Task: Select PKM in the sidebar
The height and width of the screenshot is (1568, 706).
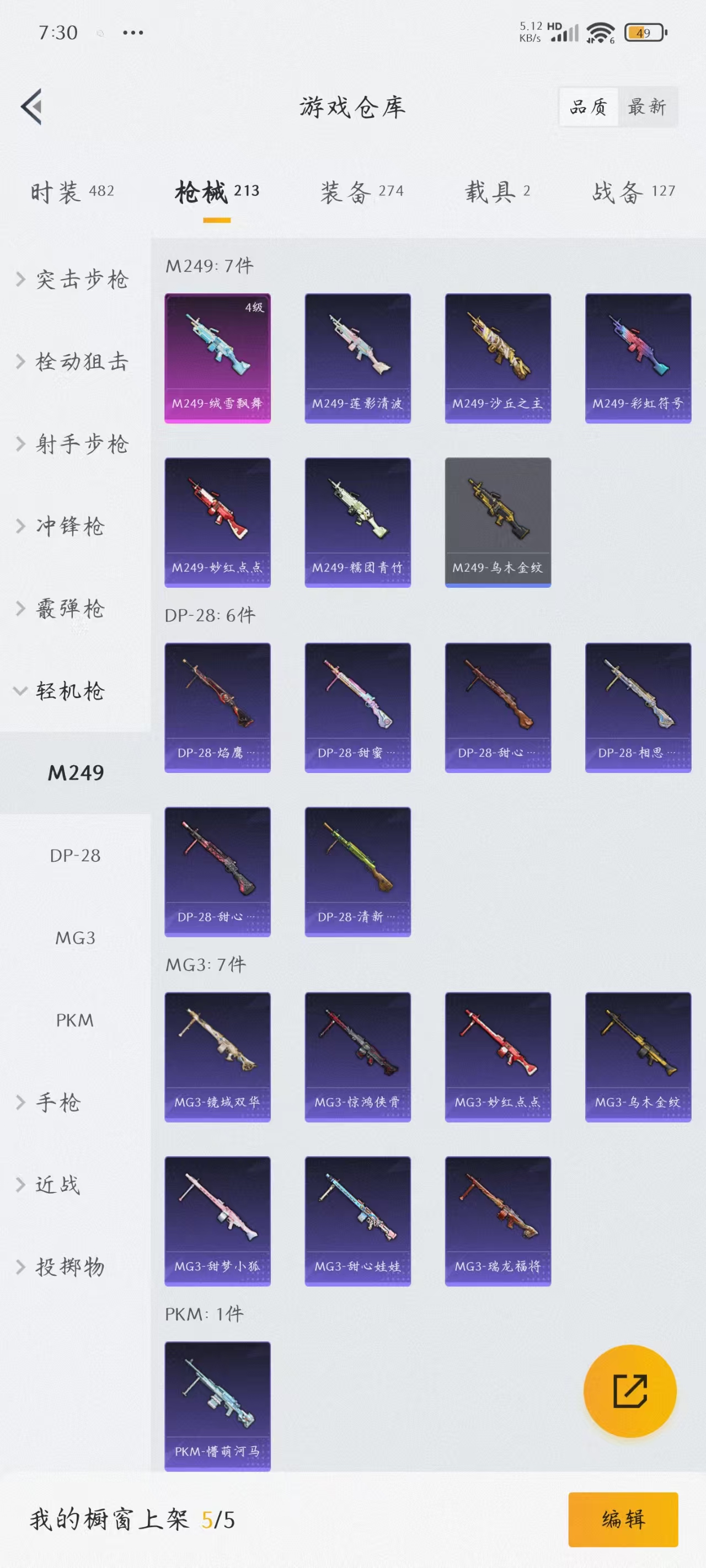Action: (75, 1020)
